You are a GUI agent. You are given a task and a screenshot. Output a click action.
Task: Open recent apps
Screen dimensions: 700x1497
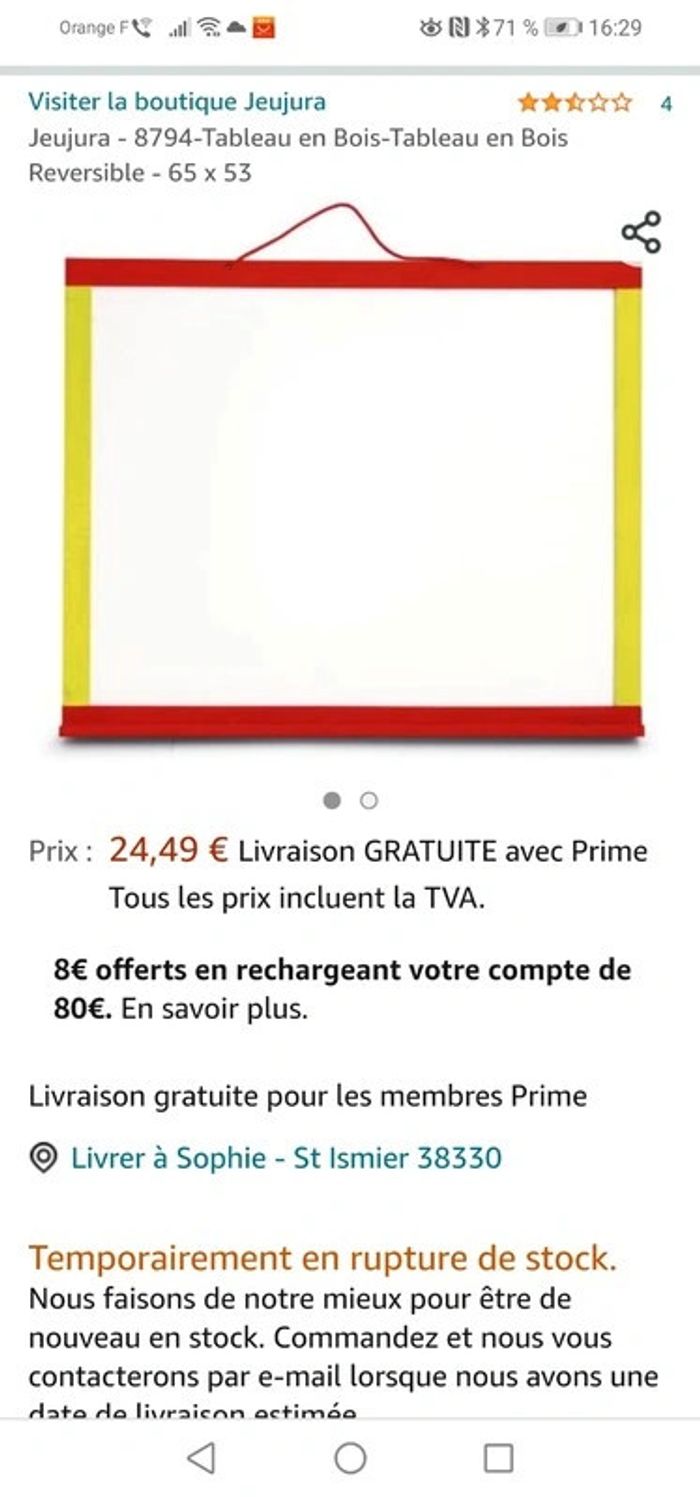pyautogui.click(x=498, y=1458)
